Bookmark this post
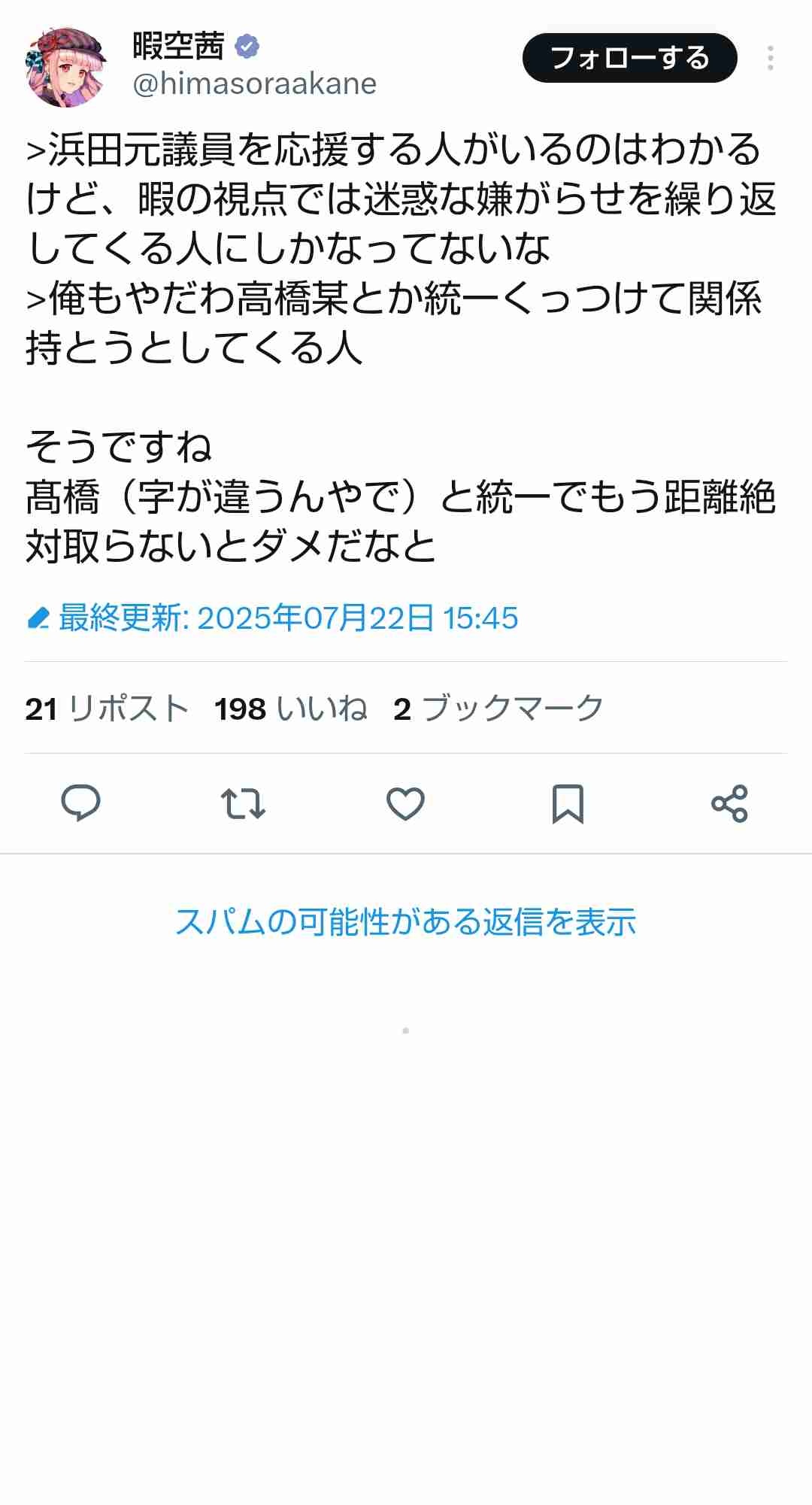This screenshot has height=1505, width=812. click(568, 803)
